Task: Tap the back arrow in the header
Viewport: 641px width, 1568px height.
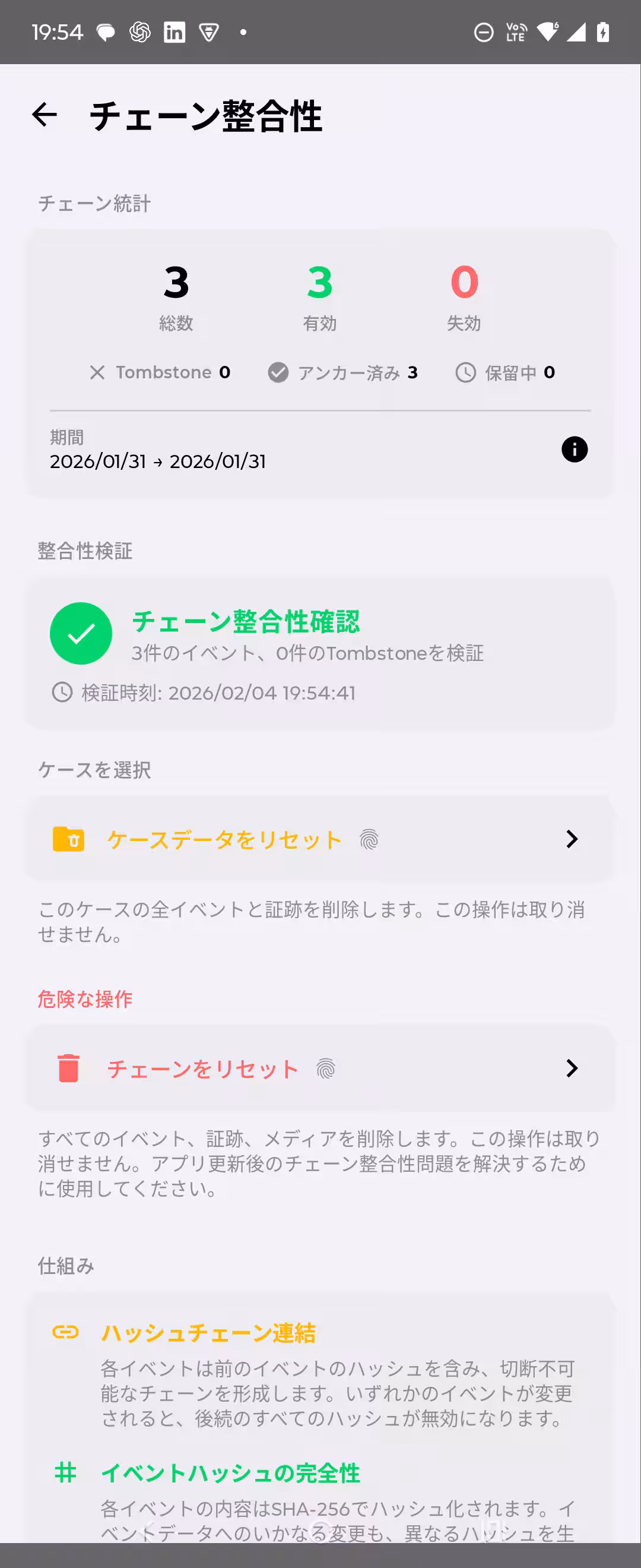Action: 43,115
